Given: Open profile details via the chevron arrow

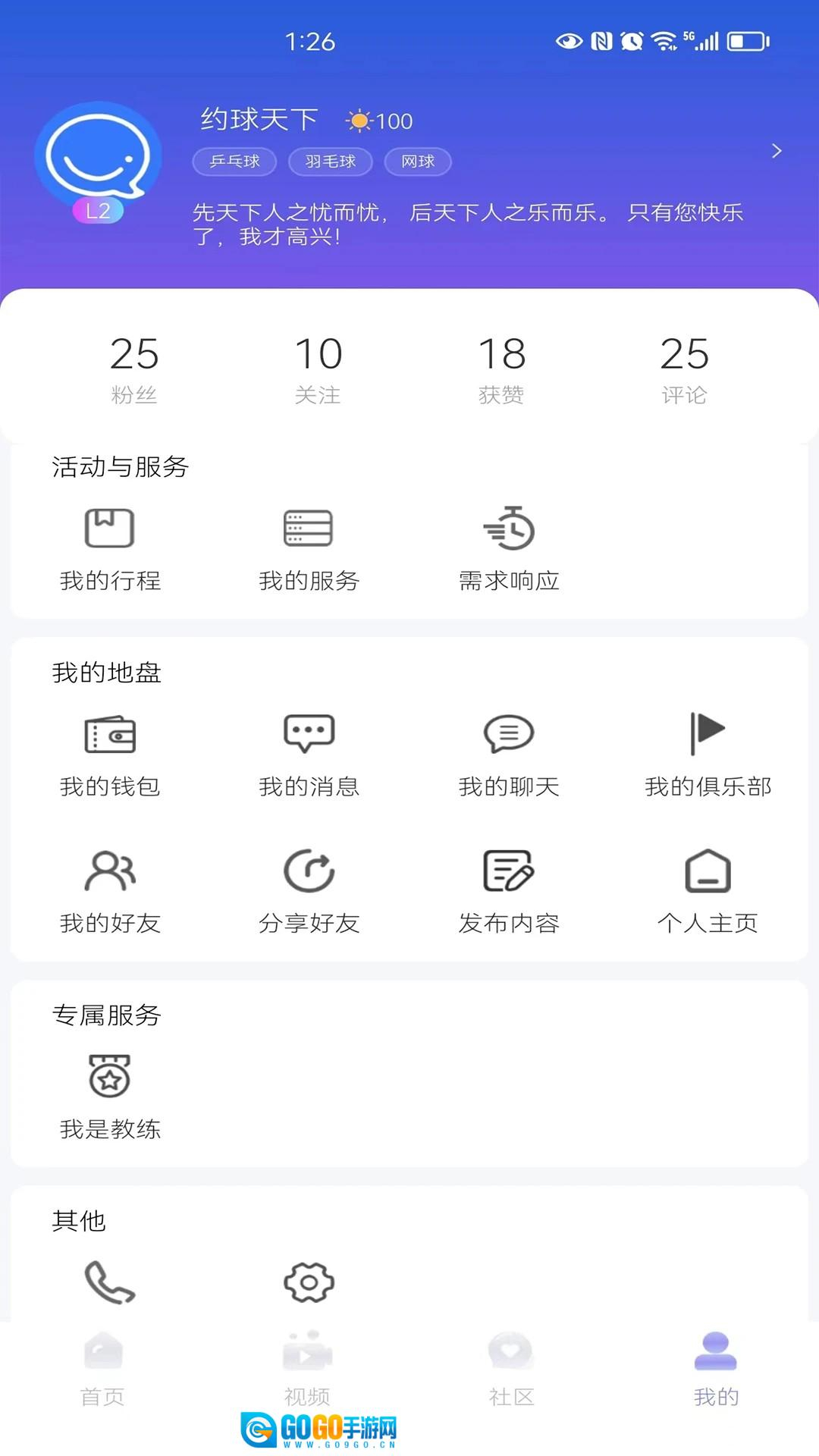Looking at the screenshot, I should pyautogui.click(x=776, y=151).
